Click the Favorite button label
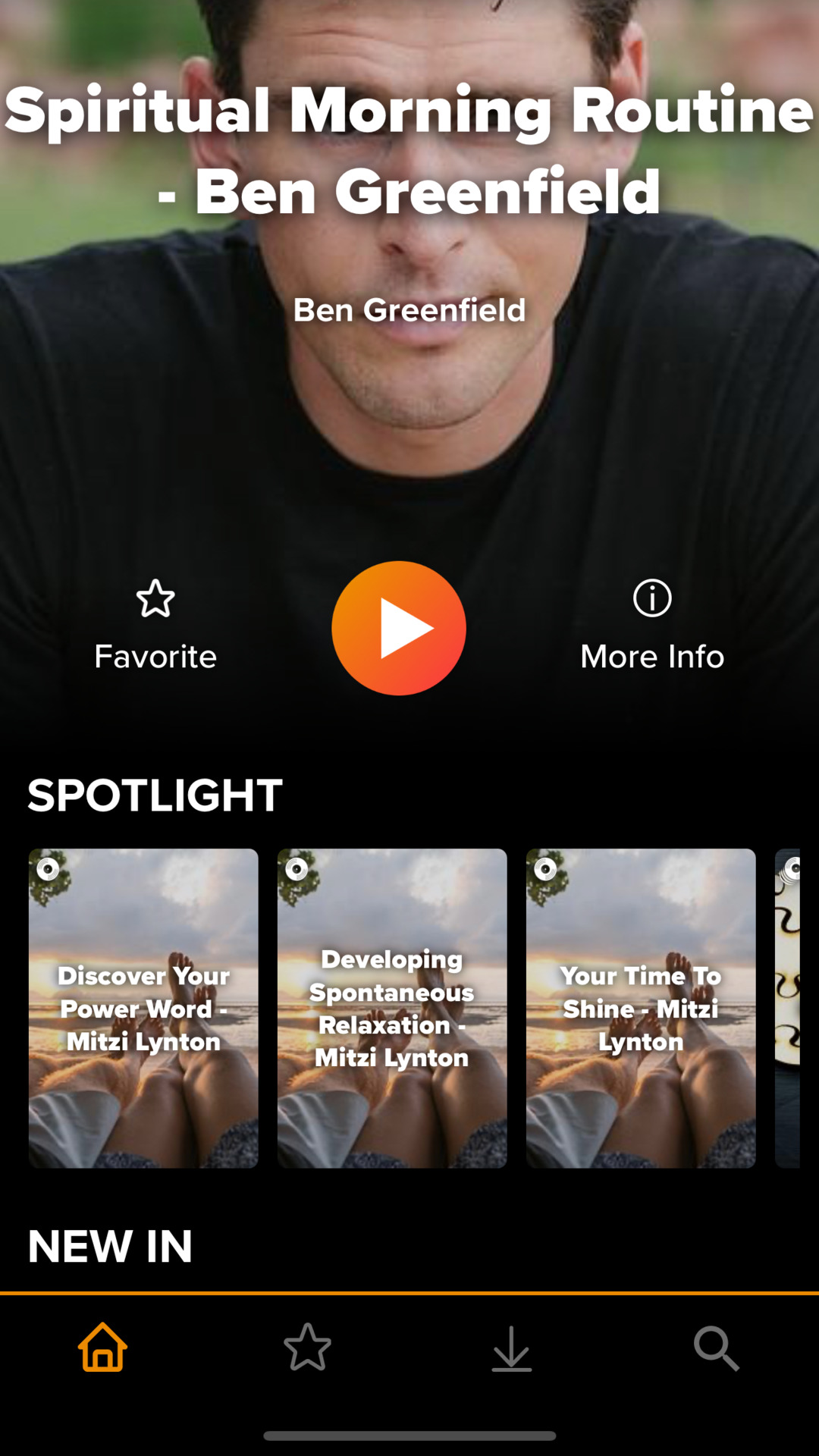 (x=155, y=656)
